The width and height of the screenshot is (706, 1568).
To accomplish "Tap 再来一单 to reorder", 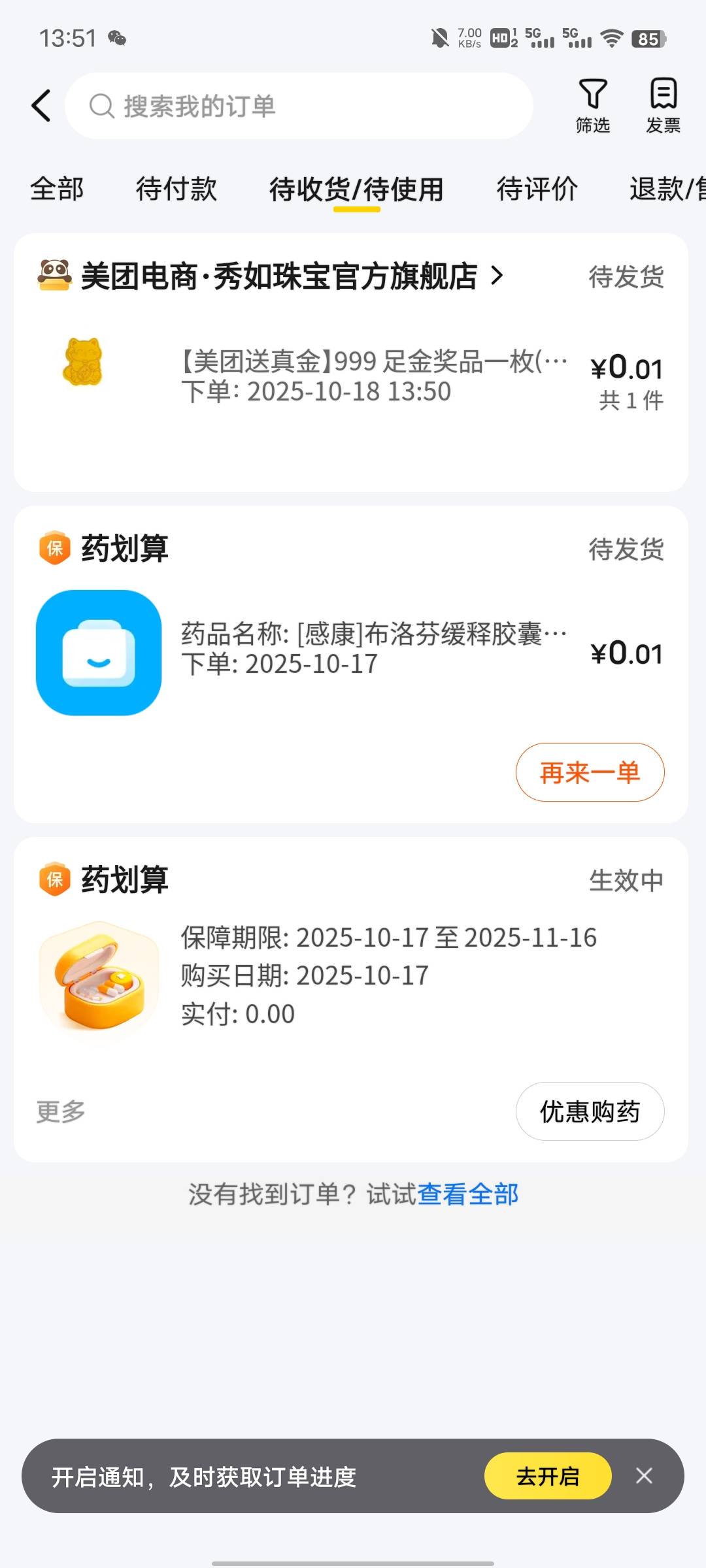I will pyautogui.click(x=590, y=772).
